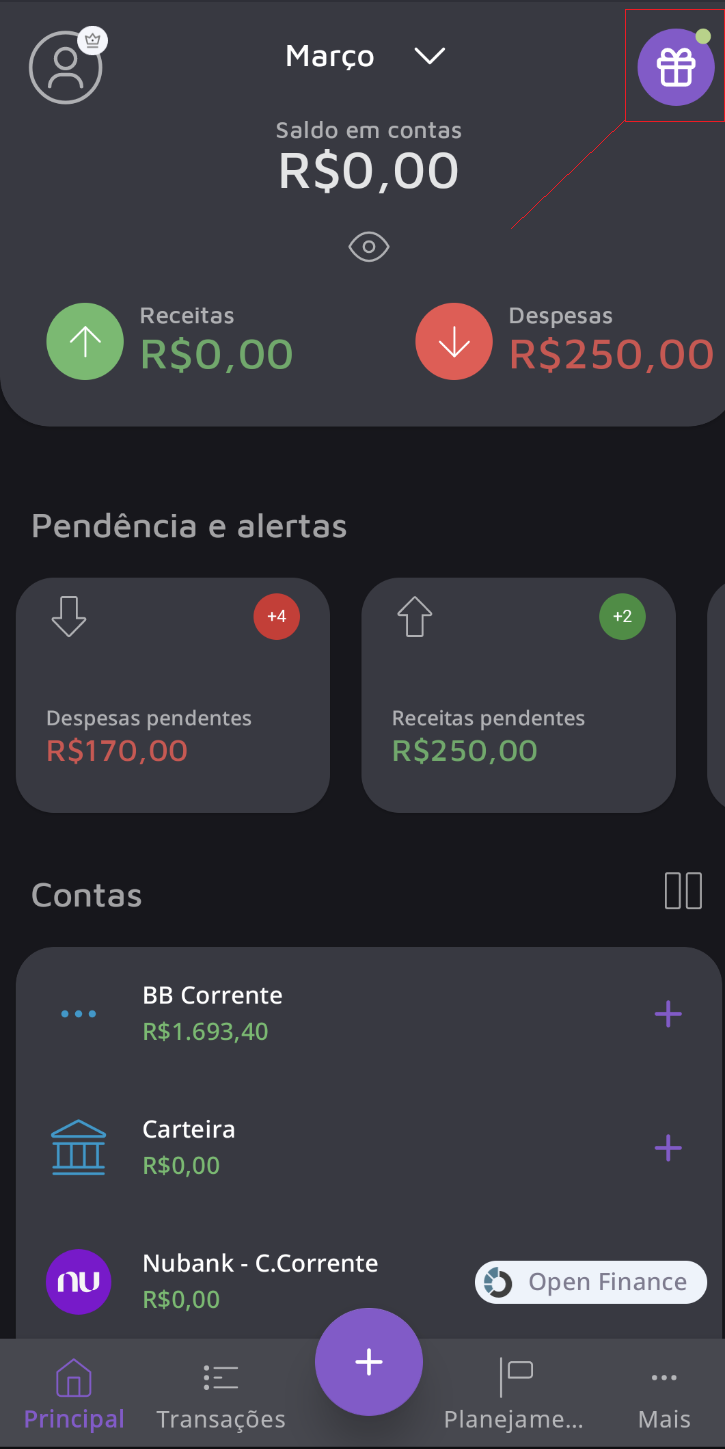725x1449 pixels.
Task: Go to the Principal tab
Action: pyautogui.click(x=74, y=1396)
